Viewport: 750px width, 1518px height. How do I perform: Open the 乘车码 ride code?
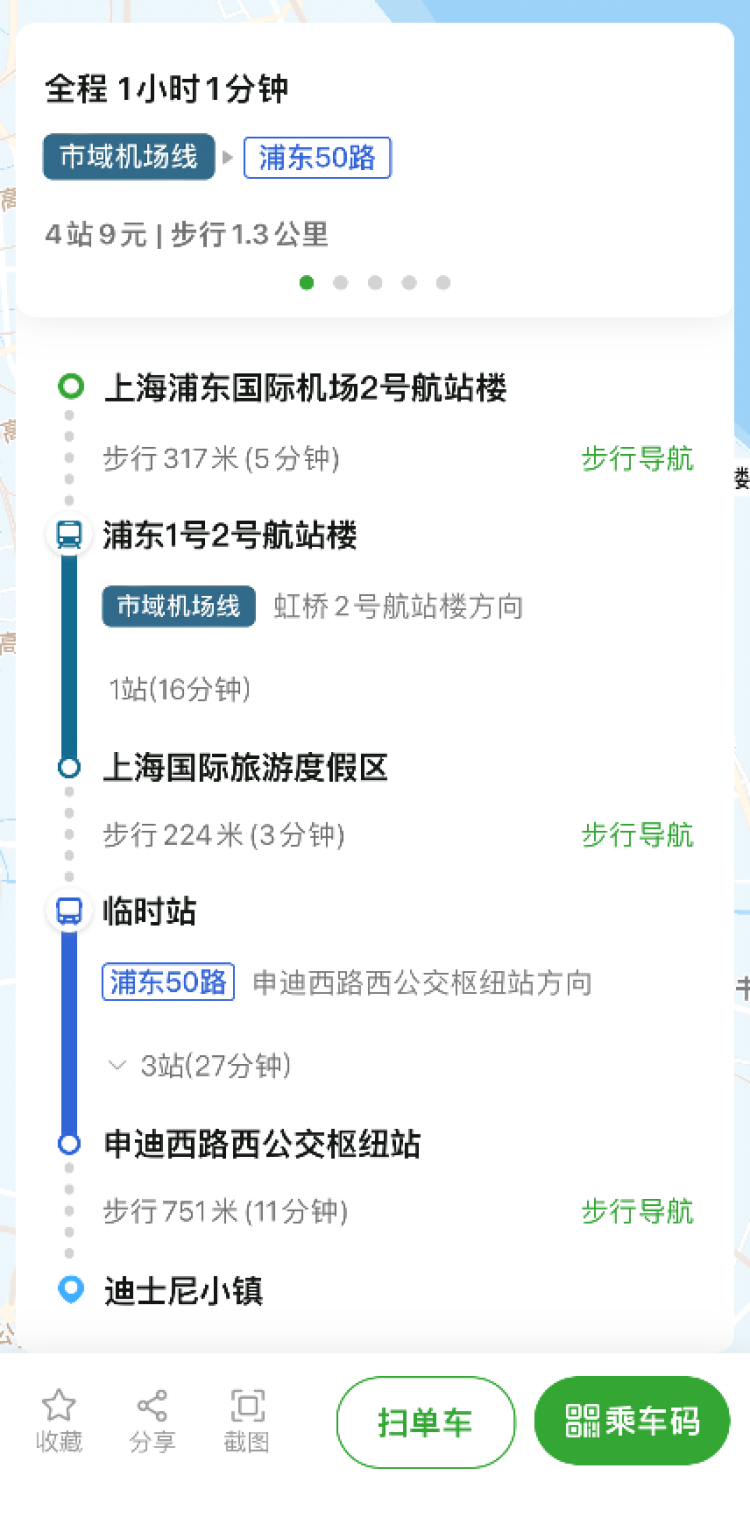click(x=632, y=1421)
